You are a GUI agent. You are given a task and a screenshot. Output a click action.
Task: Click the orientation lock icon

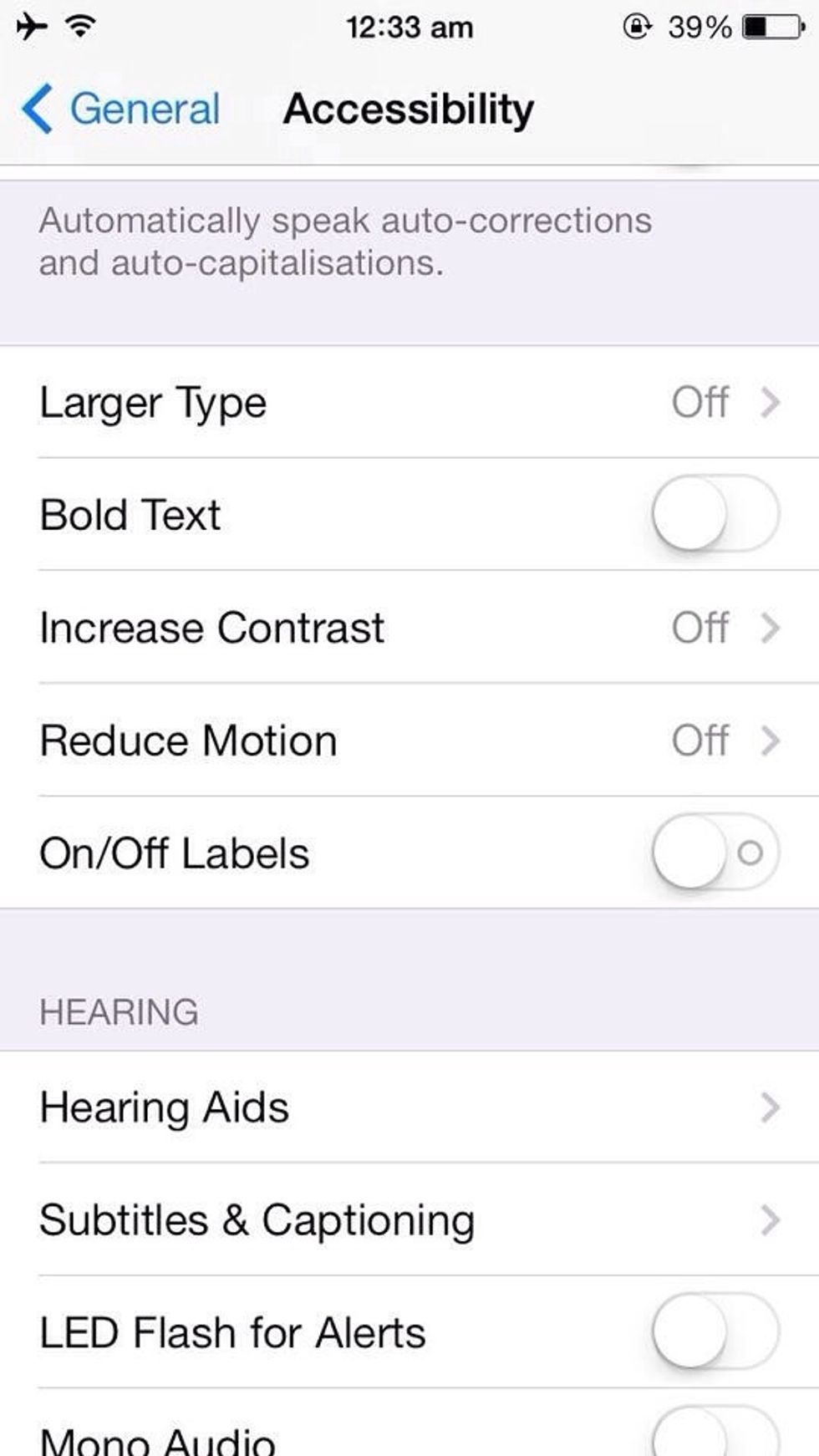638,25
